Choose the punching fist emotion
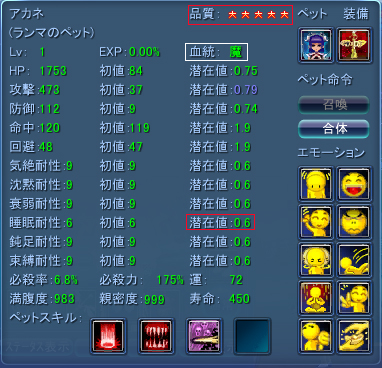Viewport: 382px width, 368px height. point(316,336)
